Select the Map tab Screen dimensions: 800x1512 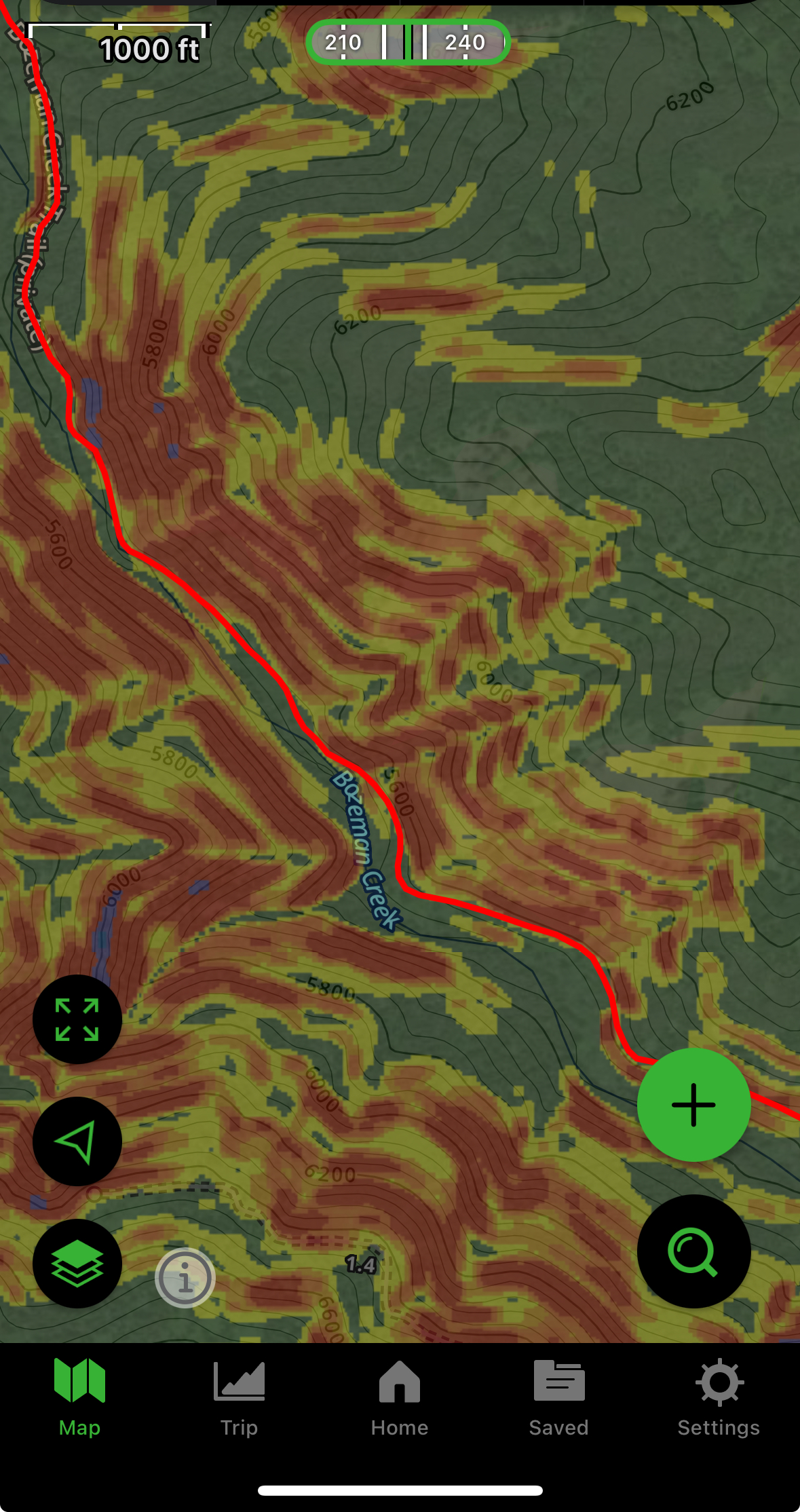click(x=79, y=1398)
